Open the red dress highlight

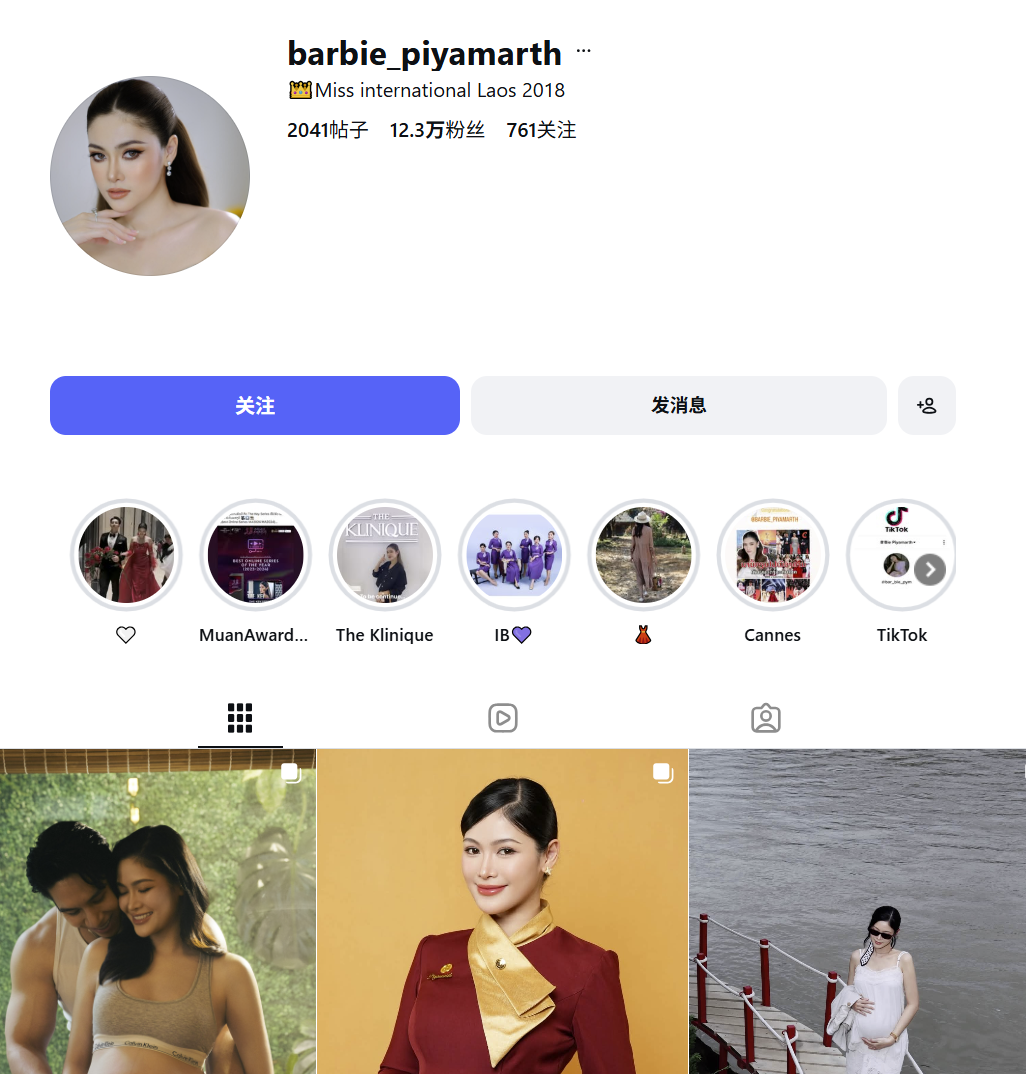pyautogui.click(x=643, y=555)
